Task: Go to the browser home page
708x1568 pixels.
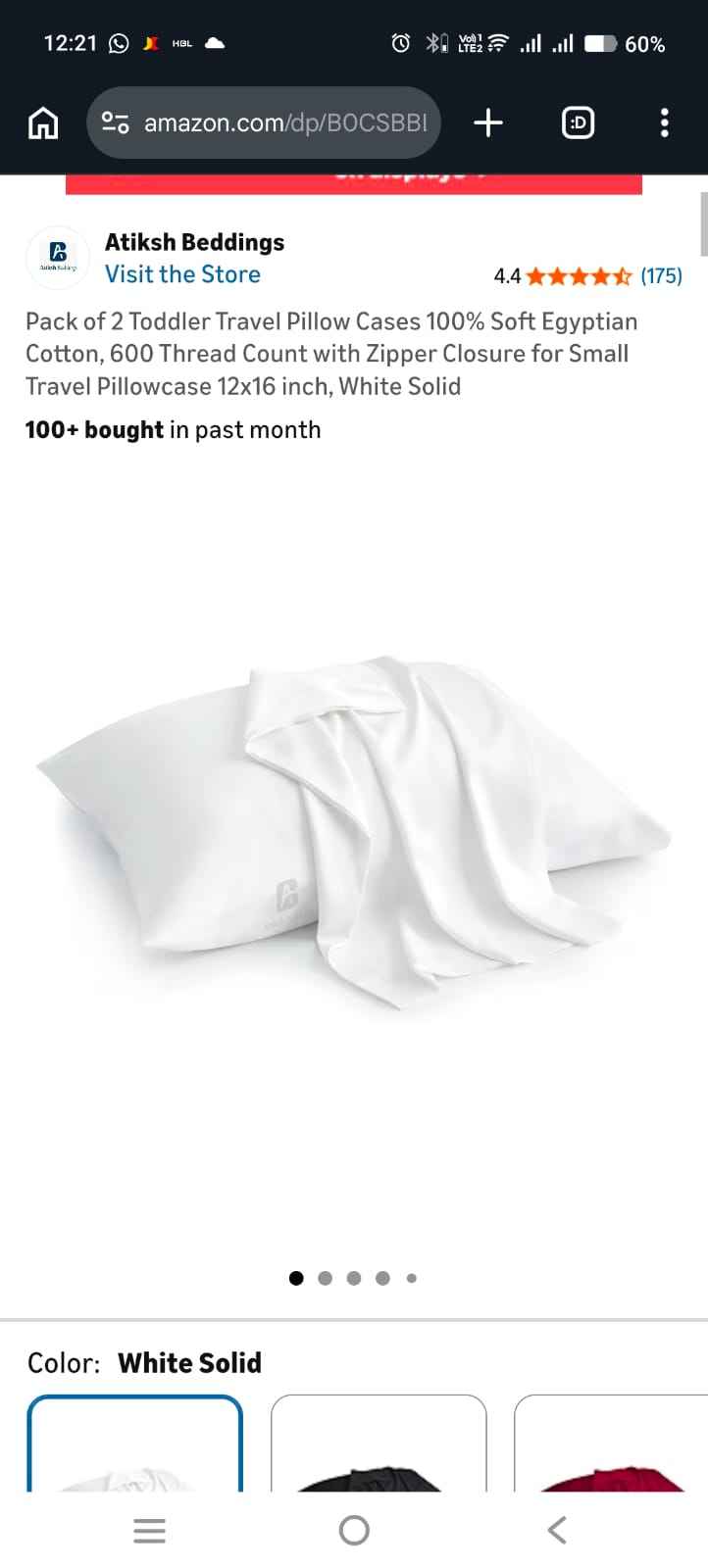Action: [x=43, y=123]
